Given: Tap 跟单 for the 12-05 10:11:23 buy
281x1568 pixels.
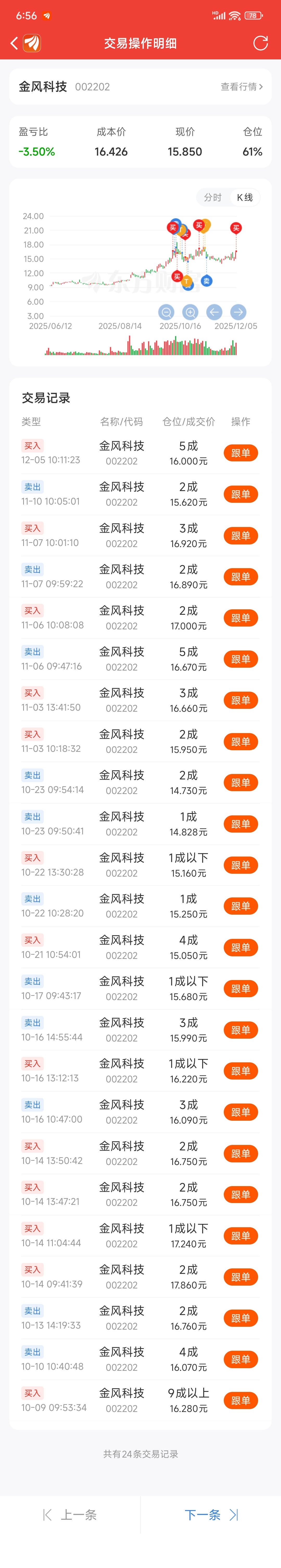Looking at the screenshot, I should tap(241, 453).
